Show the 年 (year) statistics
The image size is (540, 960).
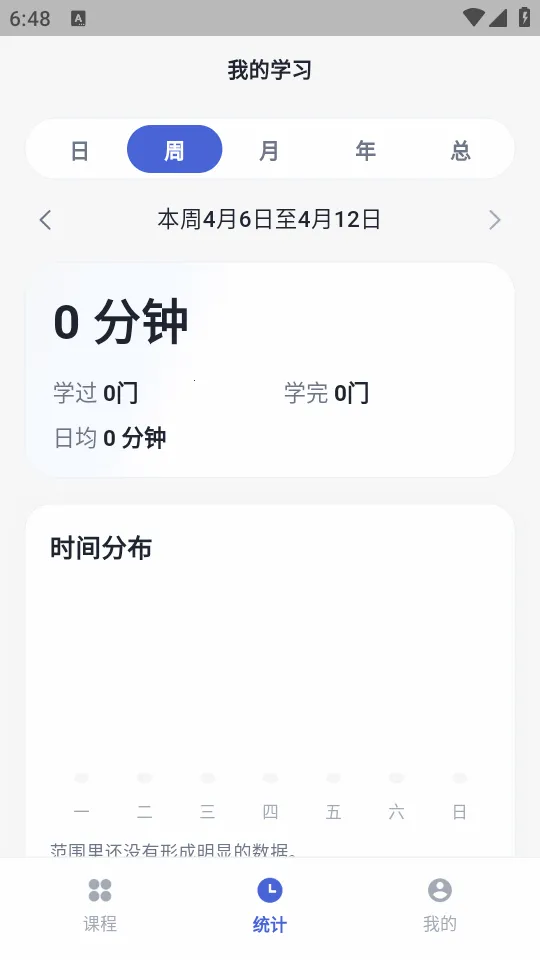point(365,149)
